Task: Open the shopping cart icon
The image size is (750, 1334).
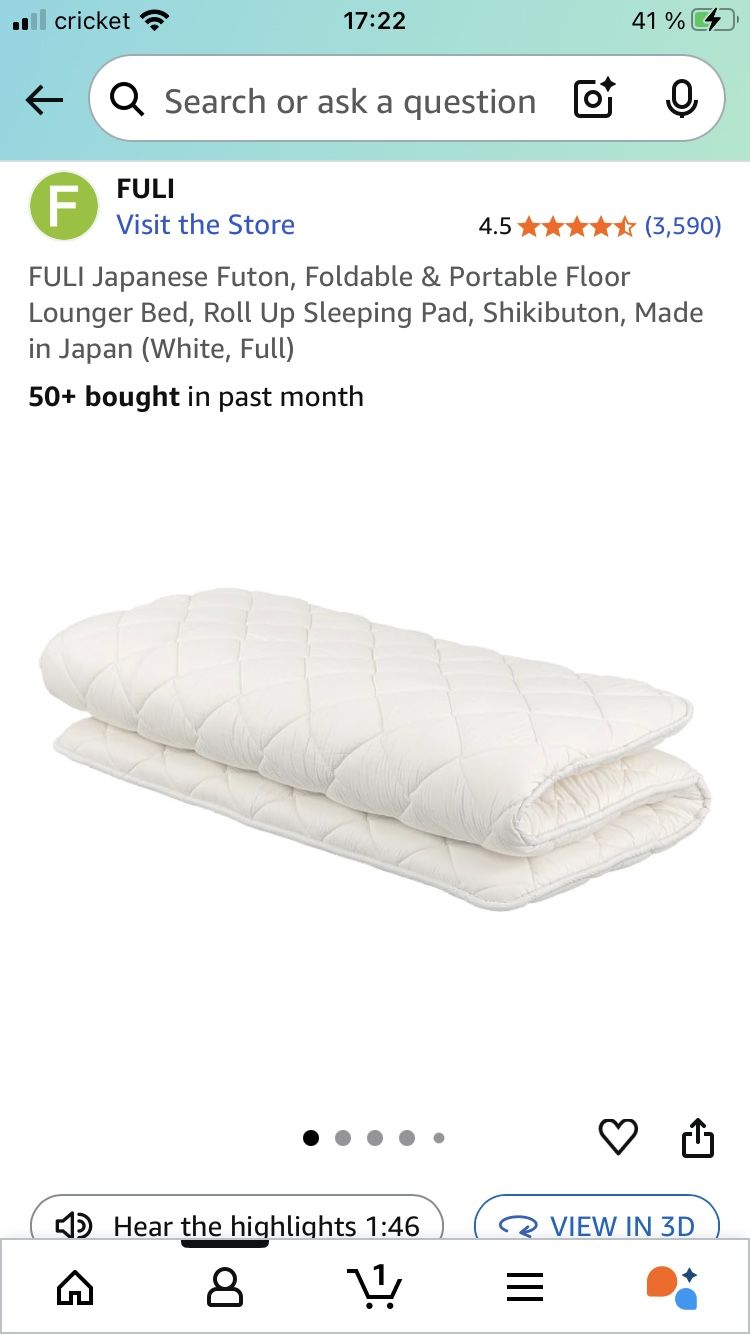Action: click(375, 1287)
